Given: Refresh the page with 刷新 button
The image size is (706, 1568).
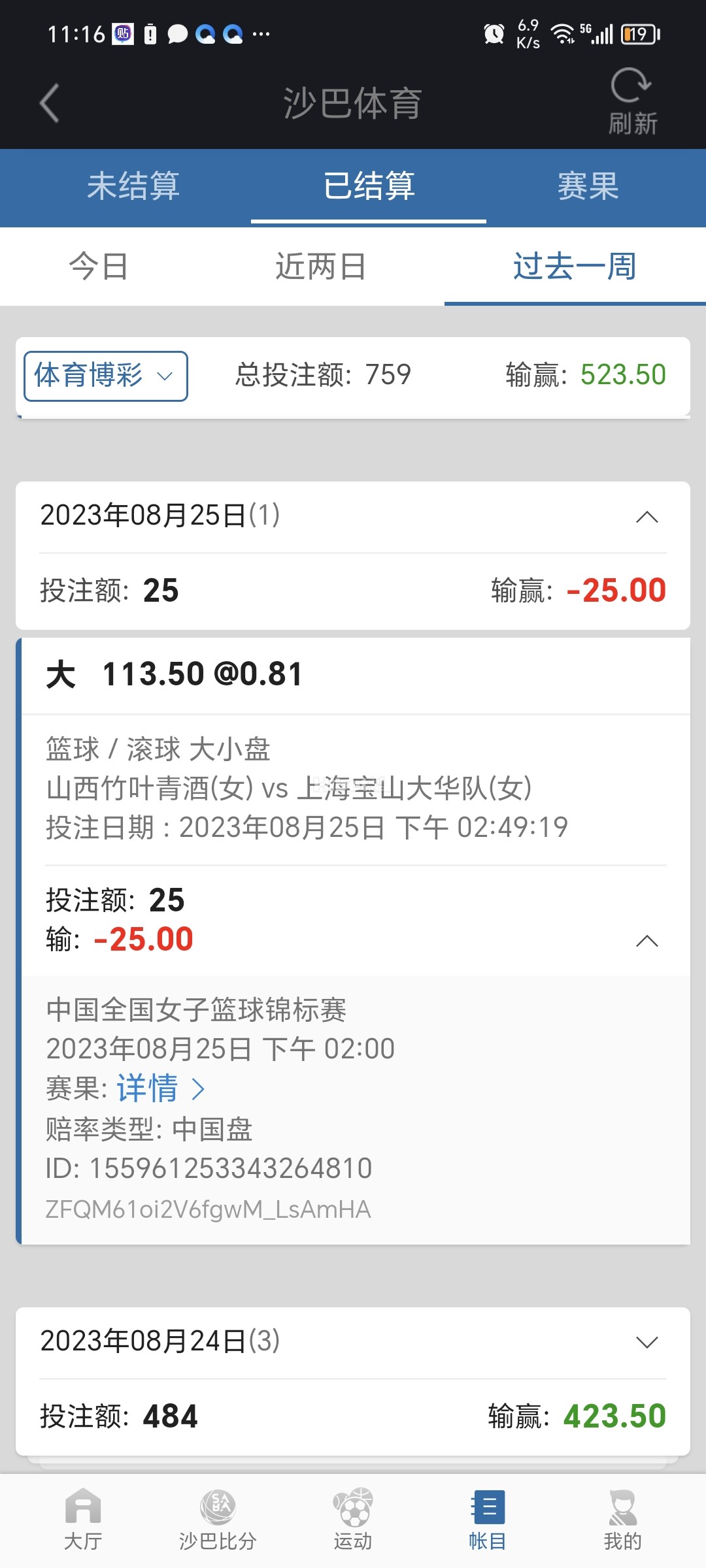Looking at the screenshot, I should pos(632,103).
